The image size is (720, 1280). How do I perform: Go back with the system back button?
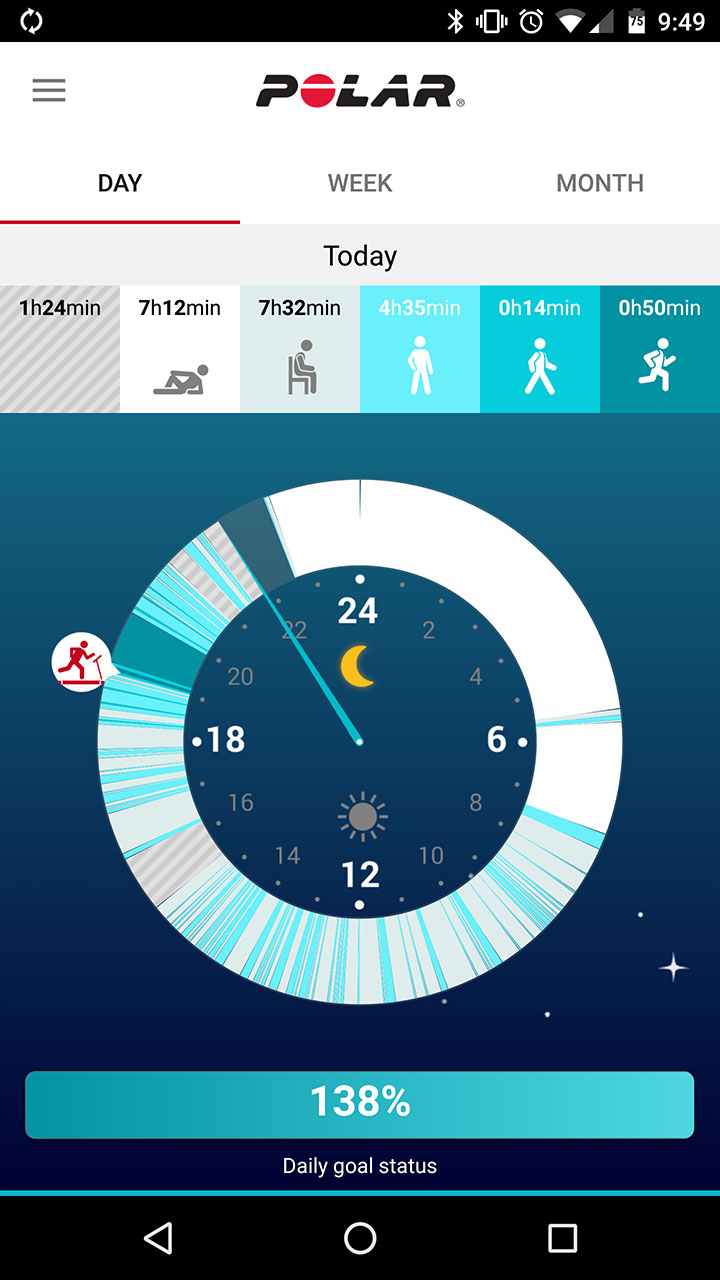(x=158, y=1238)
